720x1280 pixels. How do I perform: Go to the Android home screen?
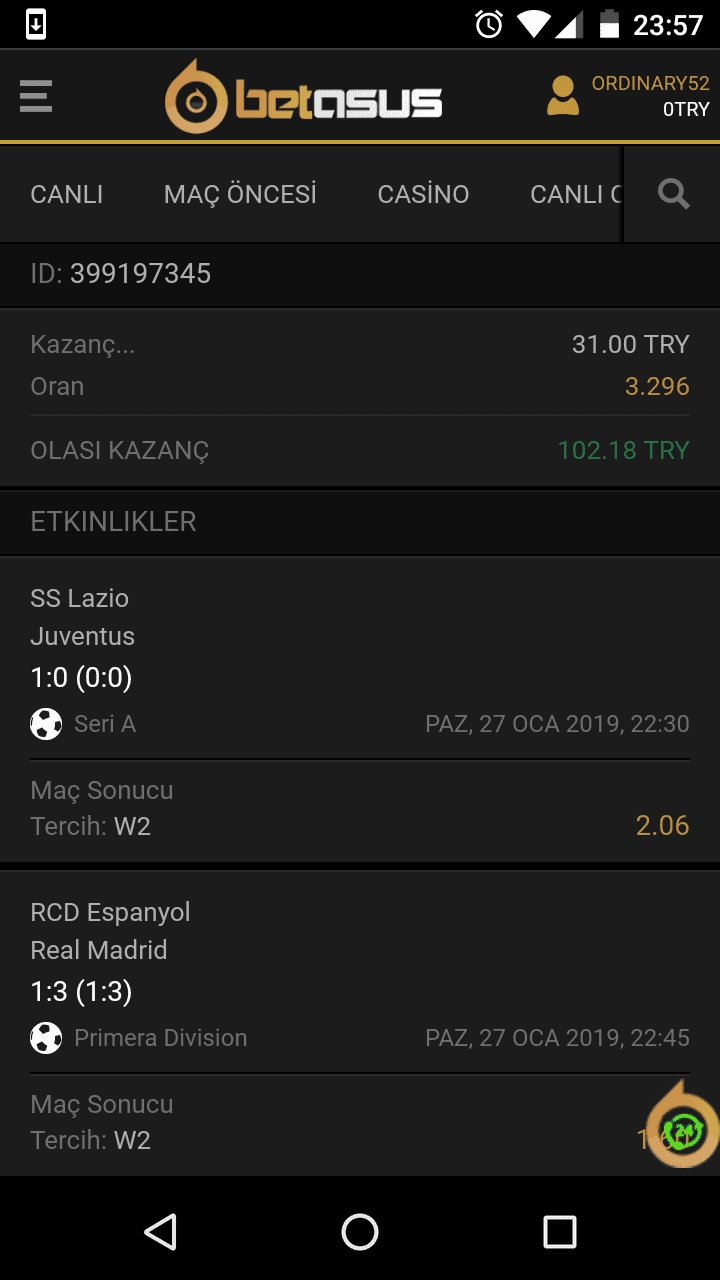tap(360, 1232)
